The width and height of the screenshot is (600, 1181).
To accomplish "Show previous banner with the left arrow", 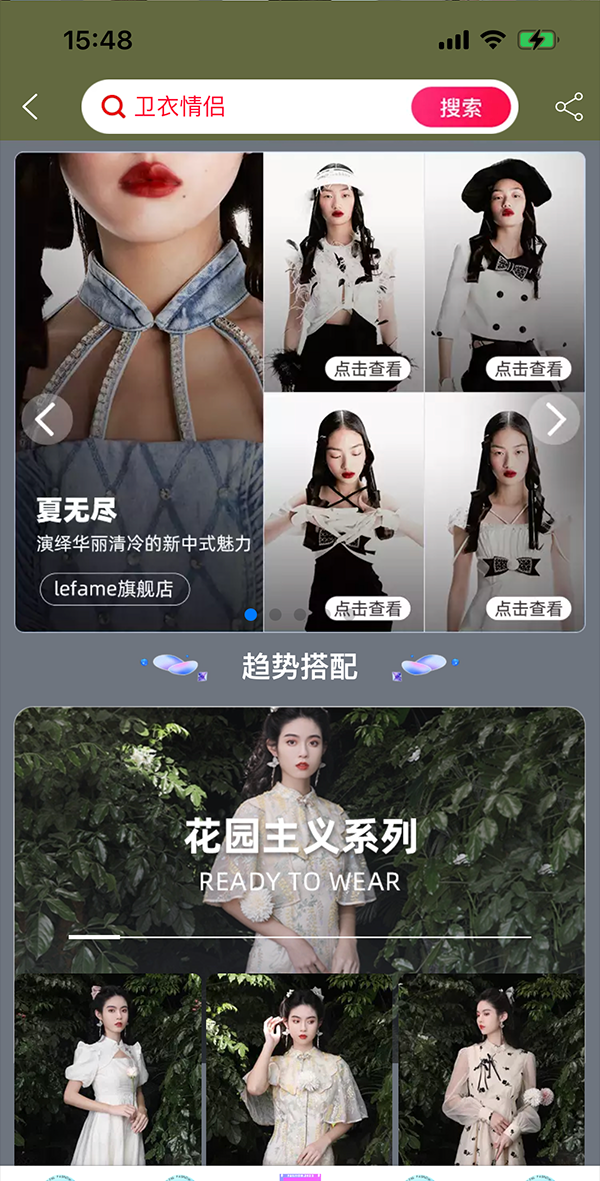I will pos(46,419).
